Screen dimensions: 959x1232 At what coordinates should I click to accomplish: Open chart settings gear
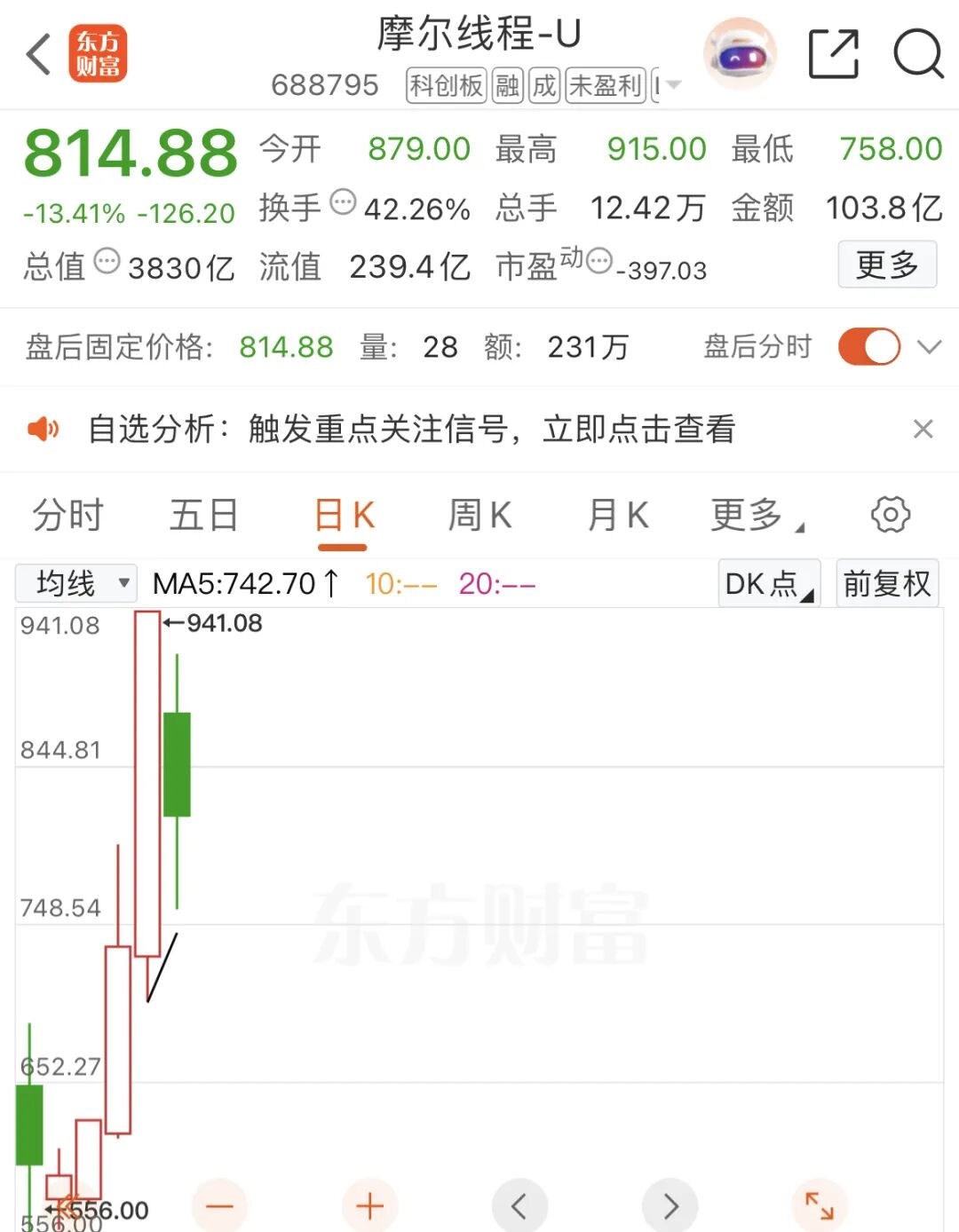[x=890, y=515]
